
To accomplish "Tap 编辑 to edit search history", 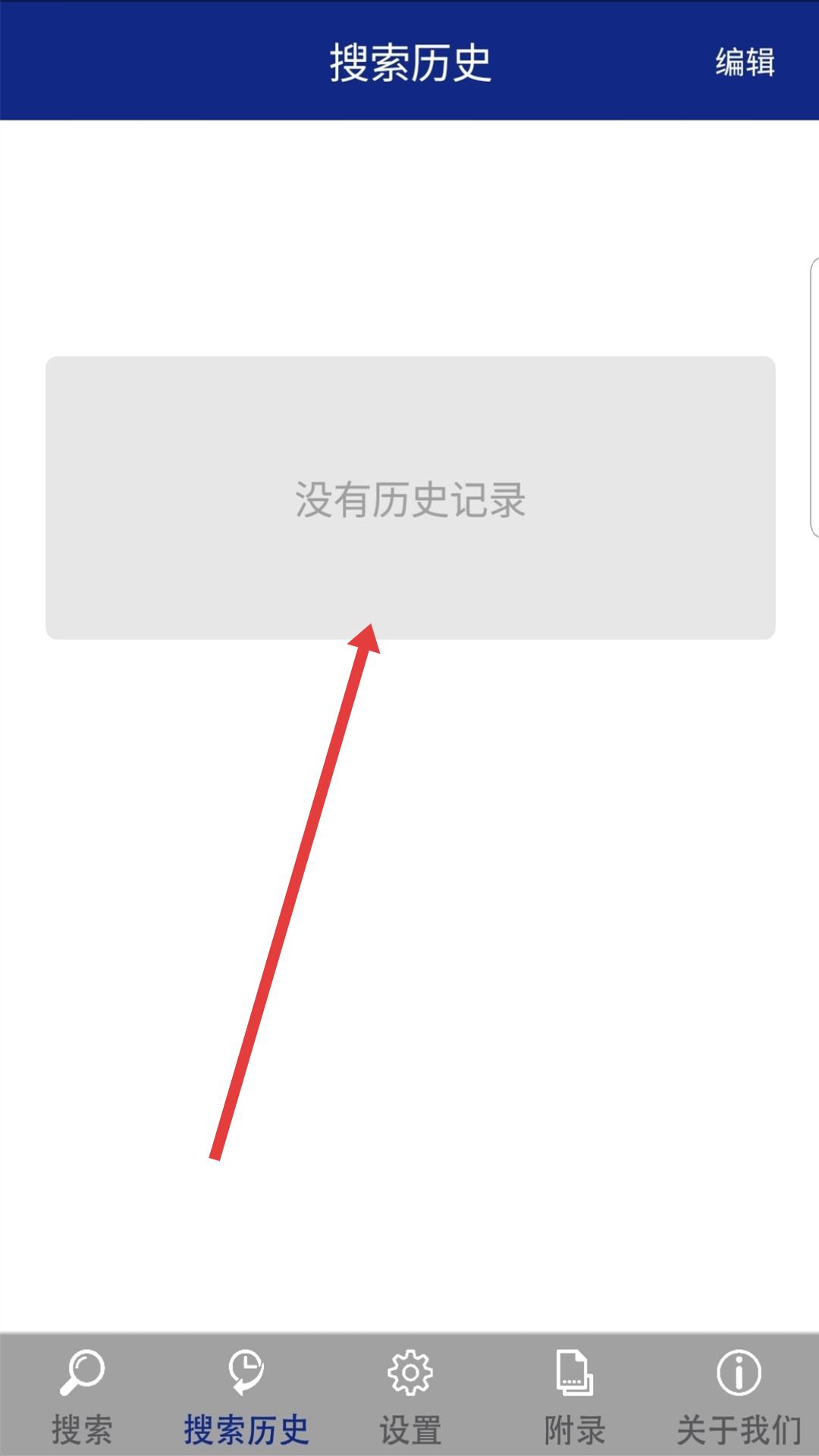I will tap(745, 62).
